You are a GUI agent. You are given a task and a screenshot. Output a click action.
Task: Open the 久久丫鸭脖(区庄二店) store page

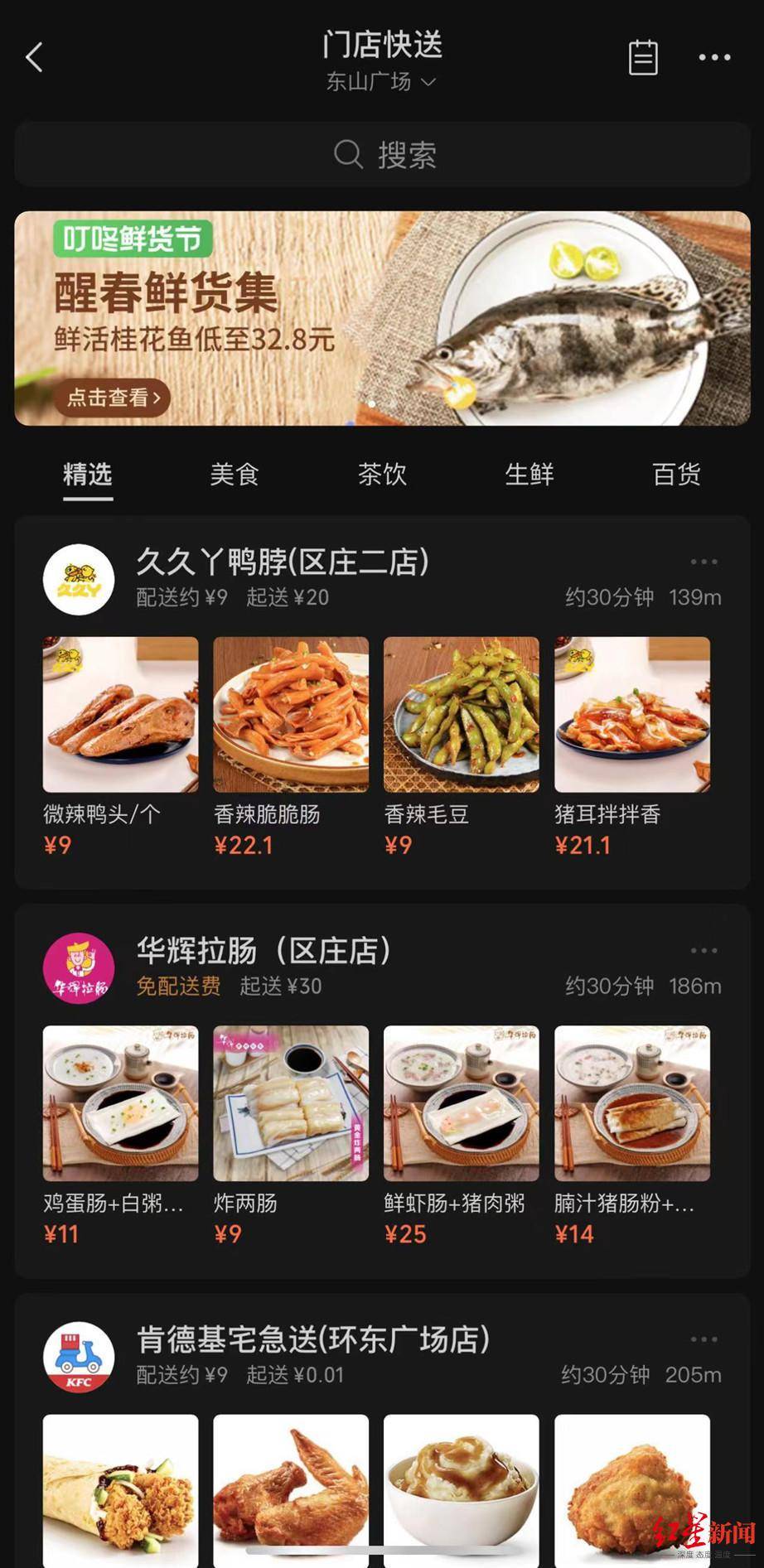283,562
